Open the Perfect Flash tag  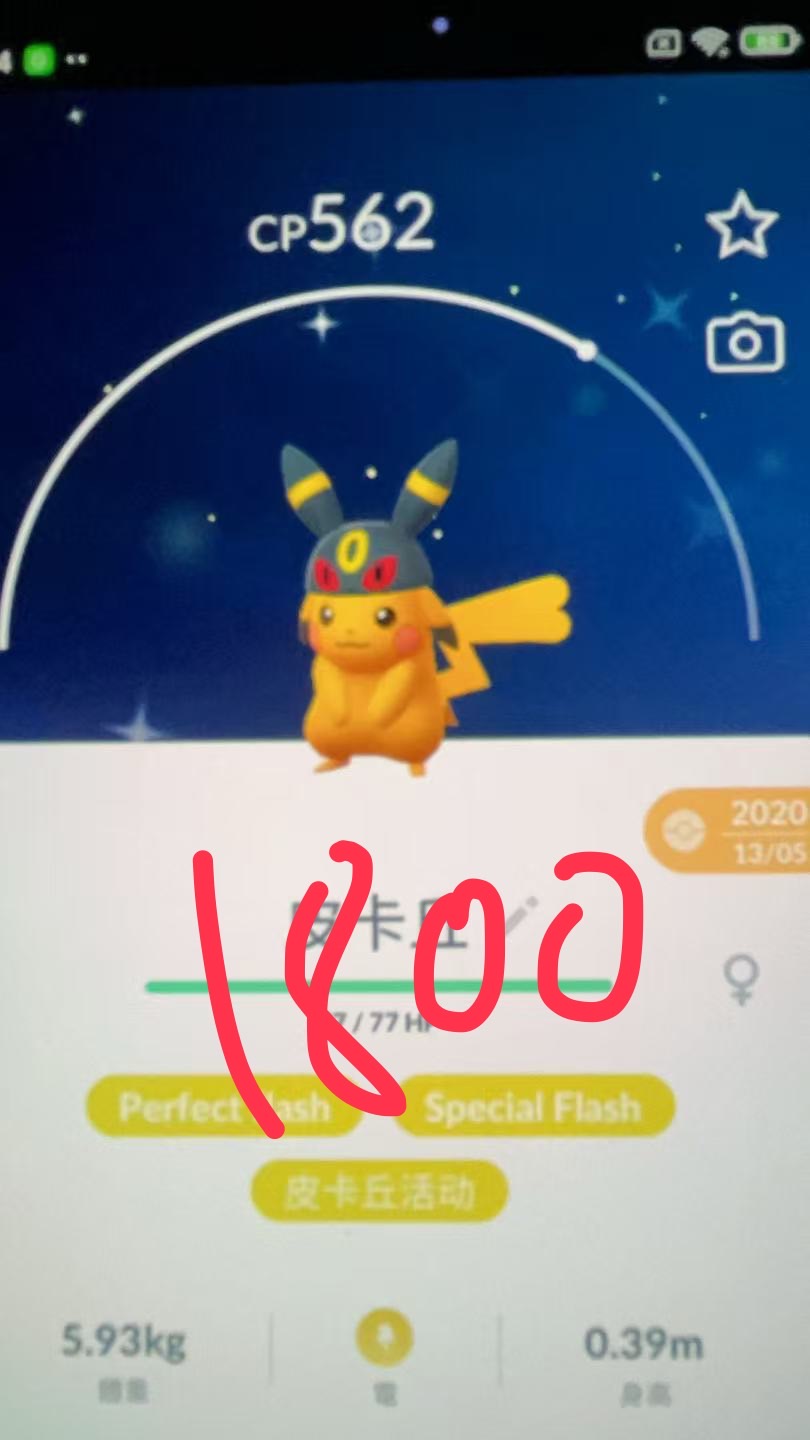225,1107
